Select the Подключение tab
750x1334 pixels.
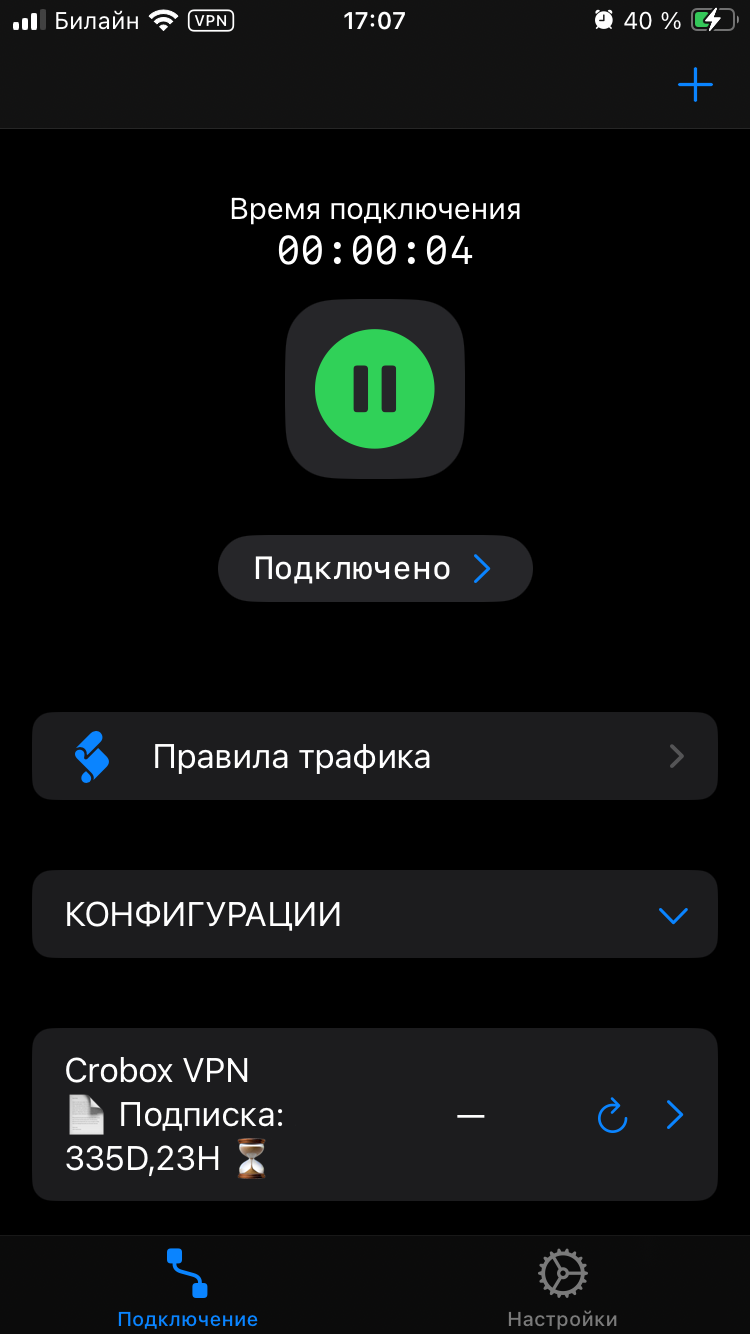[187, 1285]
